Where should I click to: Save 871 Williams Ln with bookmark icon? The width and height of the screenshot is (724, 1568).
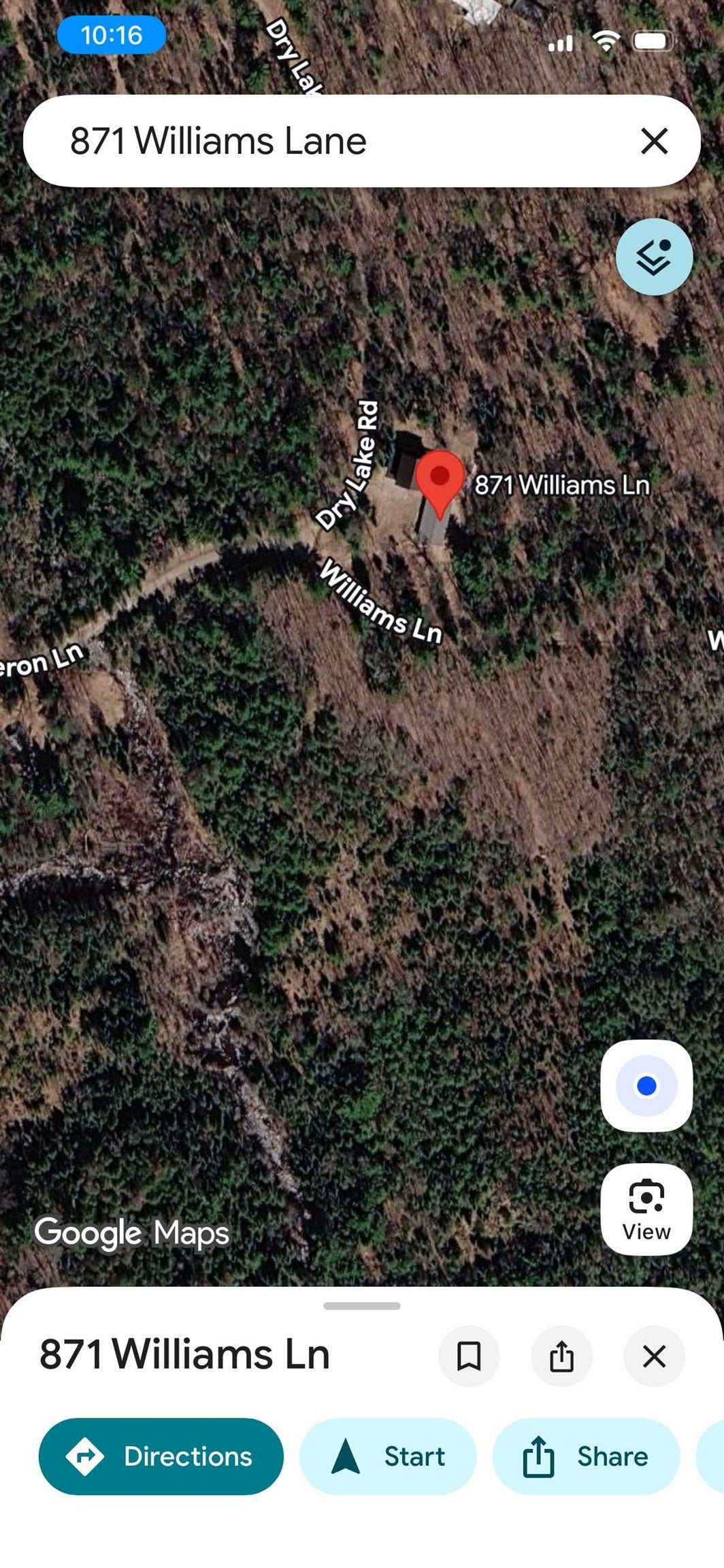(469, 1356)
